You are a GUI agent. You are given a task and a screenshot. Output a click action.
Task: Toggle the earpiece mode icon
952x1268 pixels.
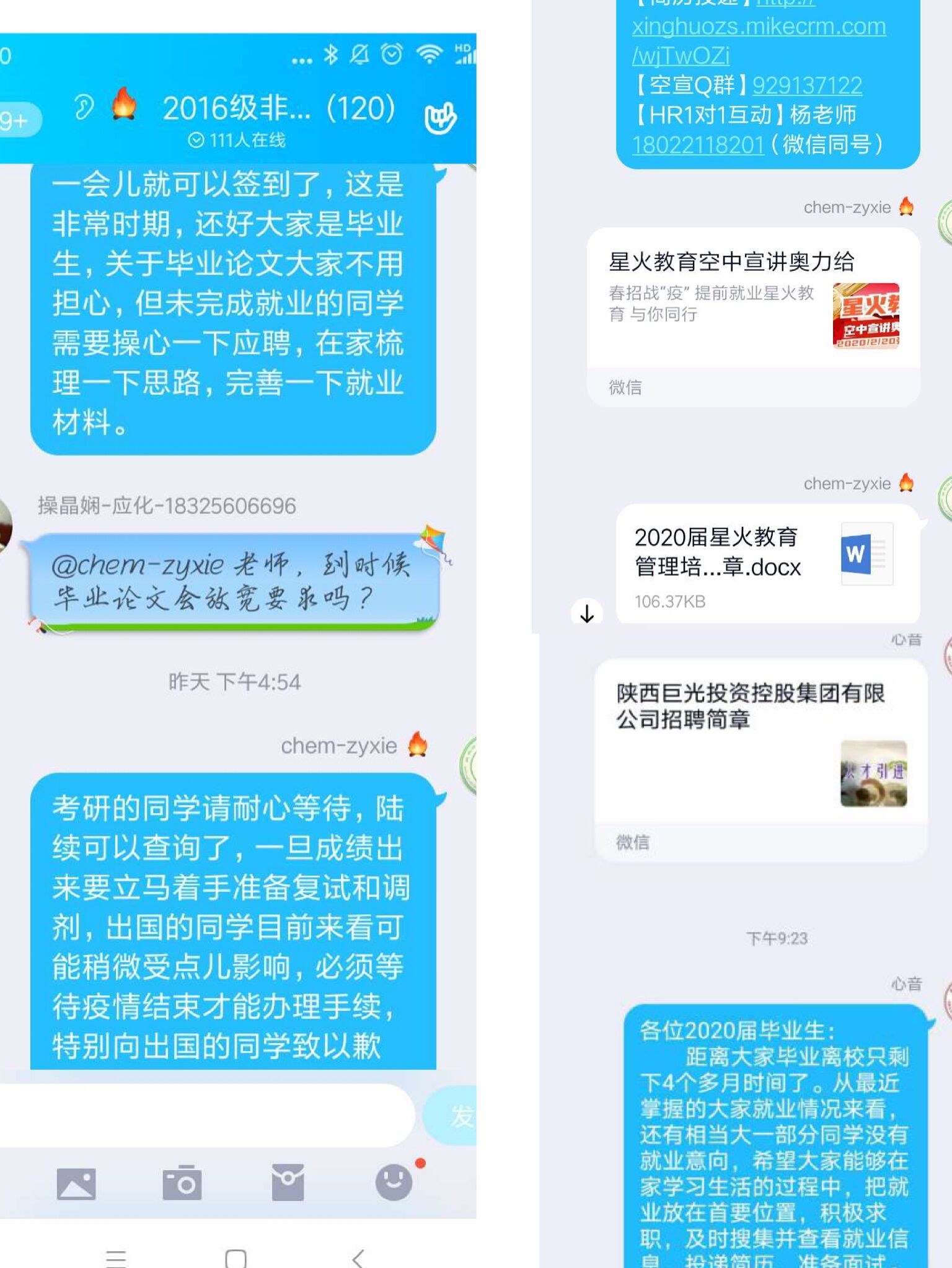click(x=84, y=108)
